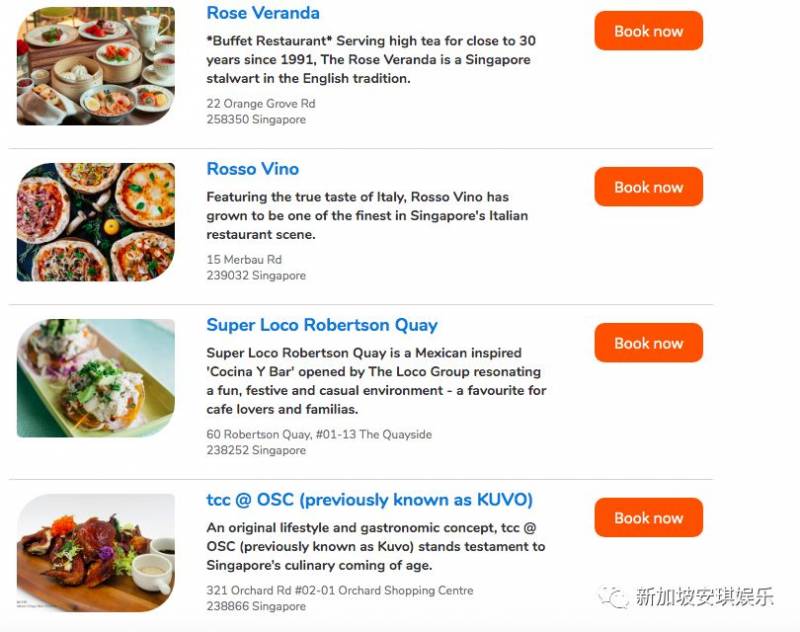The width and height of the screenshot is (800, 632).
Task: View the Super Loco tacos photo
Action: 96,378
